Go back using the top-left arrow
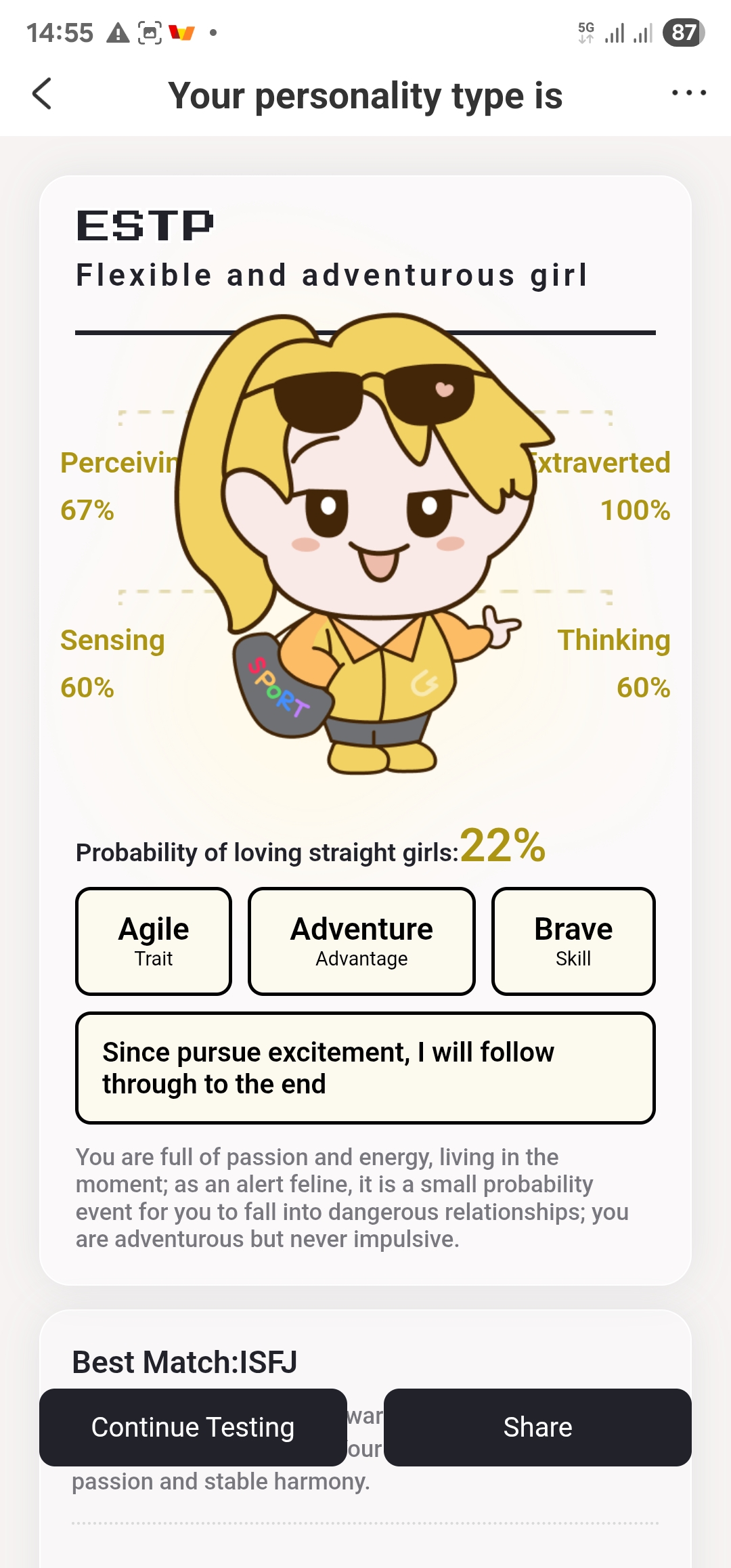 [42, 93]
